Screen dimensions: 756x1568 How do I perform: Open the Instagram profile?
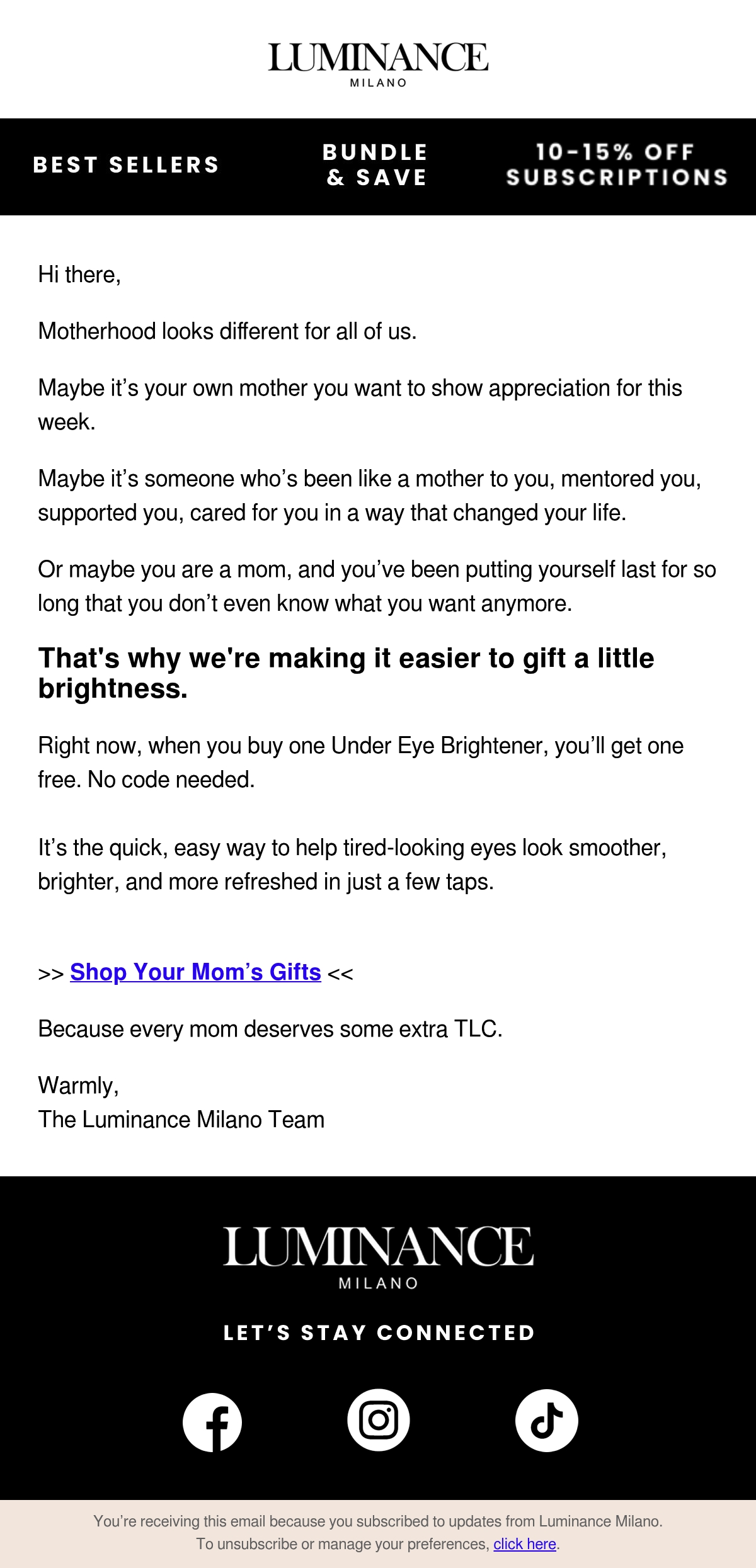pos(379,1420)
